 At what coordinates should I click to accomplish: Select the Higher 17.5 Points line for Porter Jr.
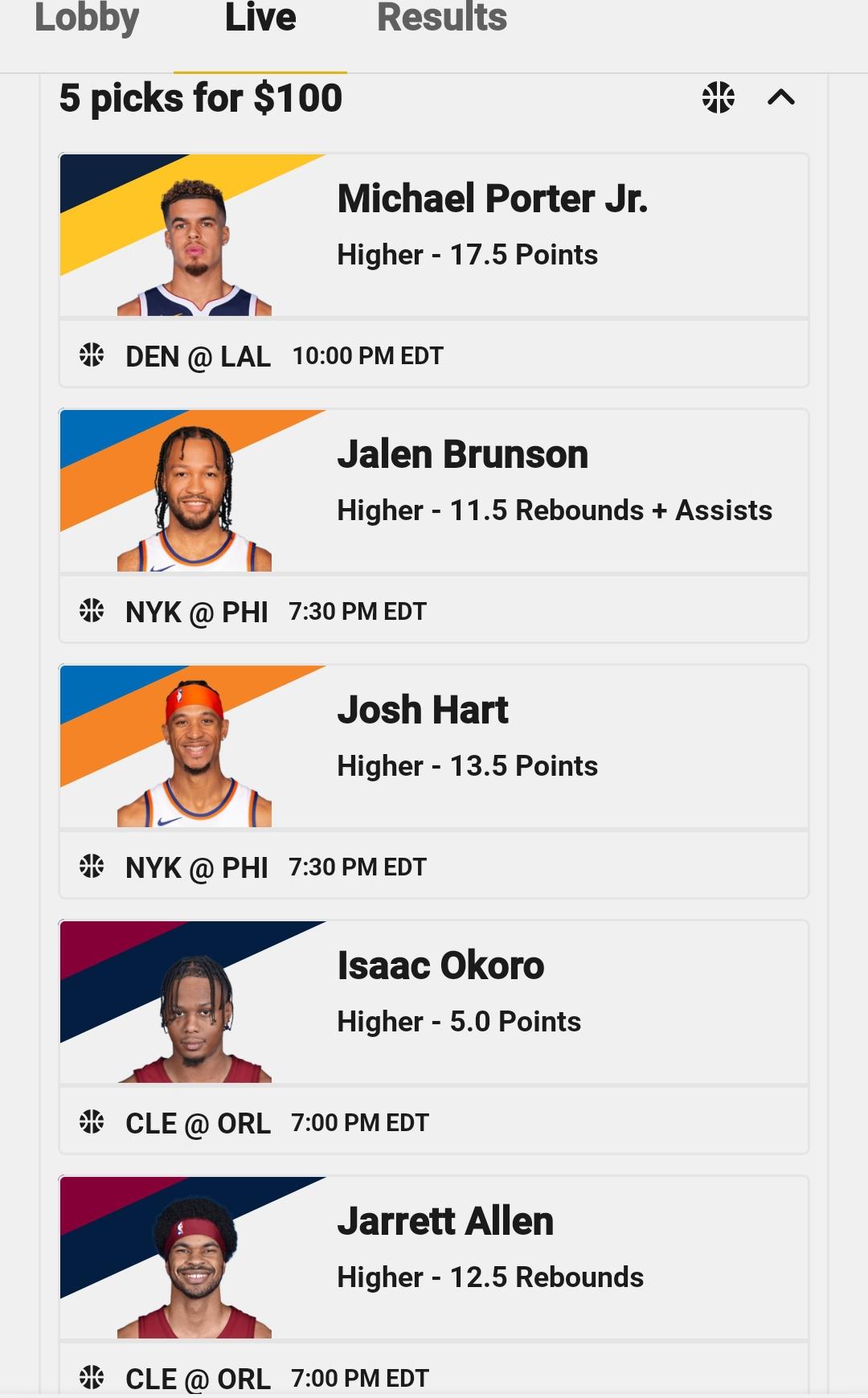[x=466, y=254]
